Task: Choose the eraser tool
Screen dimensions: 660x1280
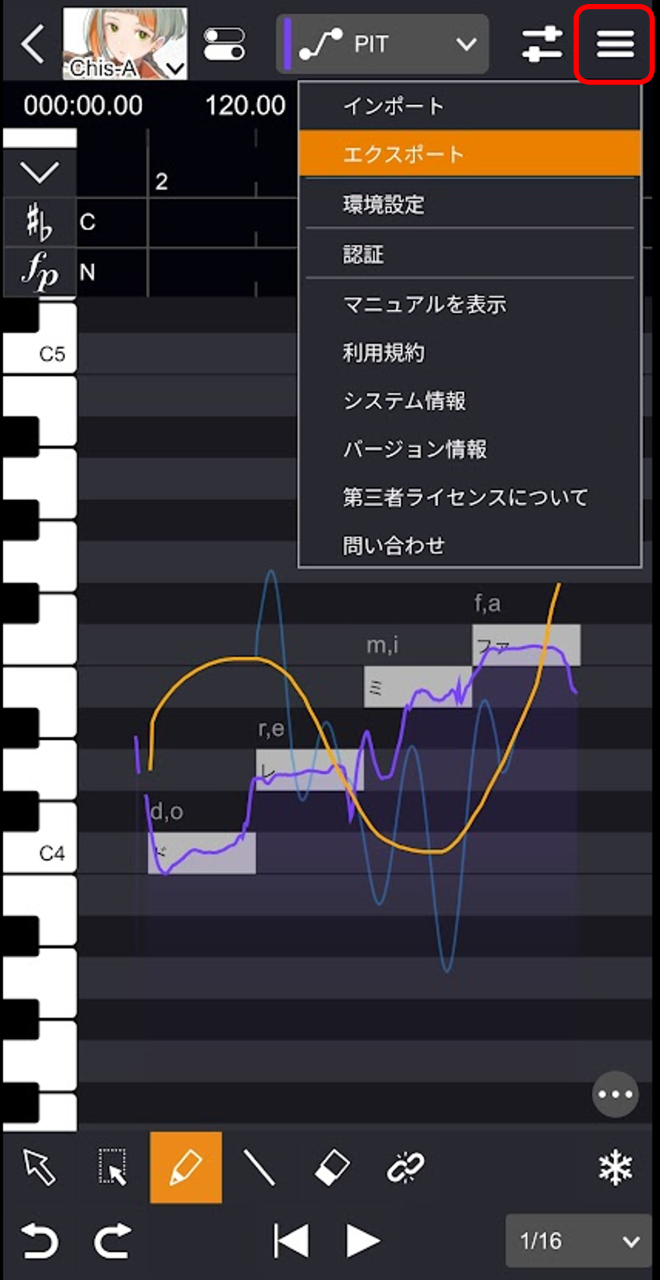Action: tap(330, 1167)
